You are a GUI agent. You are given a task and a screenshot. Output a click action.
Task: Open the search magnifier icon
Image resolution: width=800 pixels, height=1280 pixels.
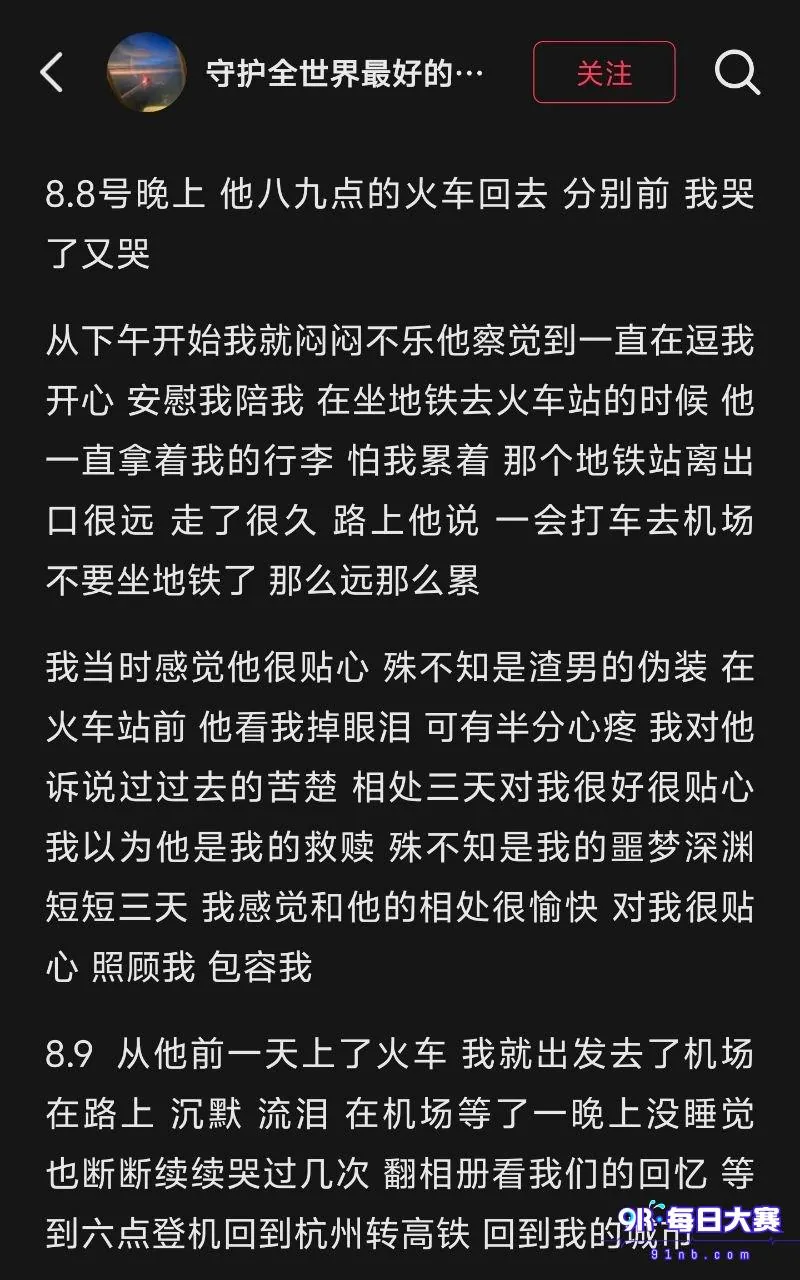[x=737, y=72]
